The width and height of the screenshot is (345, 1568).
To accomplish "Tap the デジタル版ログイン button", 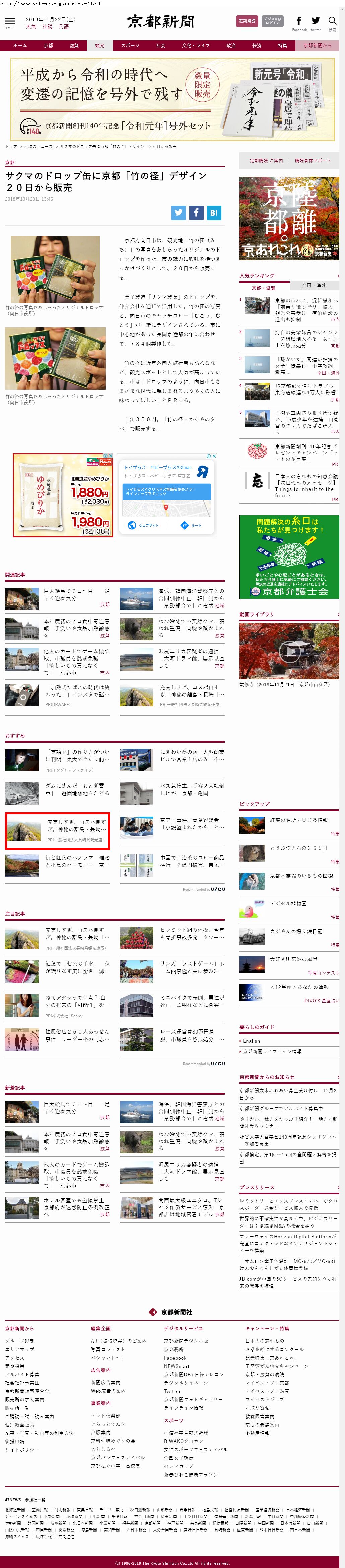I will [x=273, y=21].
